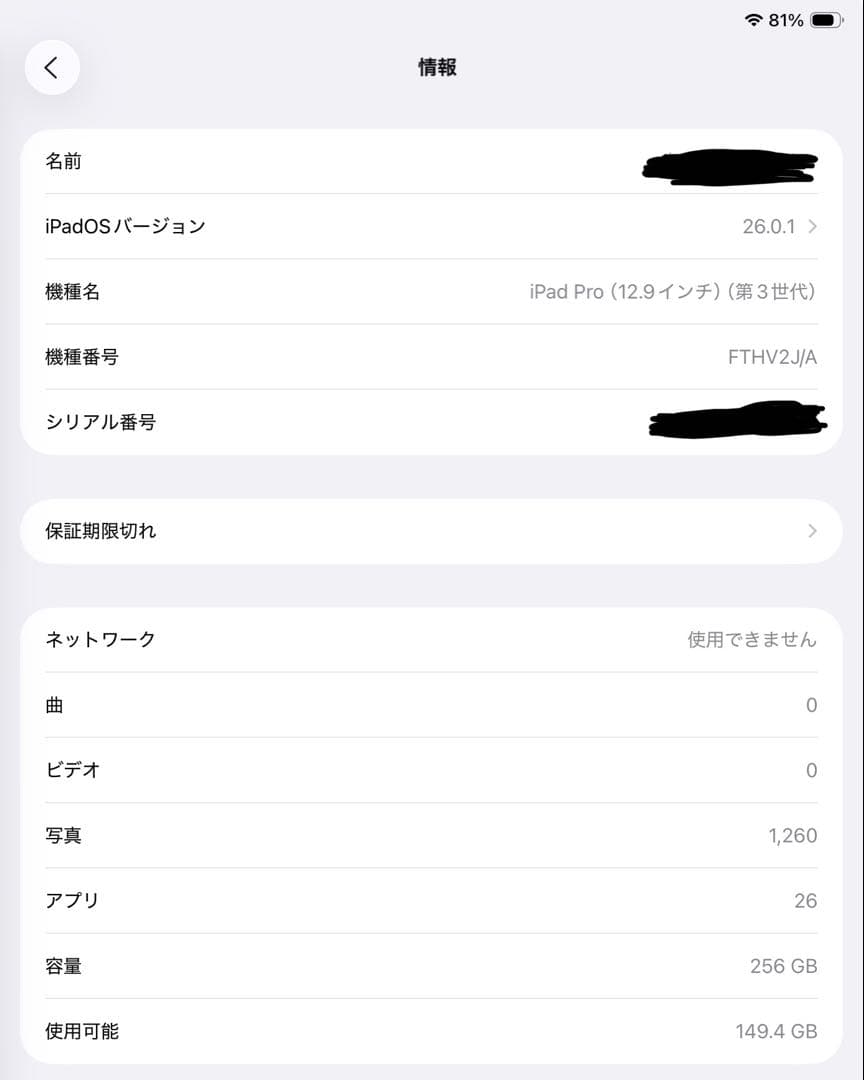Select the 名前 (Name) row
The height and width of the screenshot is (1080, 864).
(432, 161)
